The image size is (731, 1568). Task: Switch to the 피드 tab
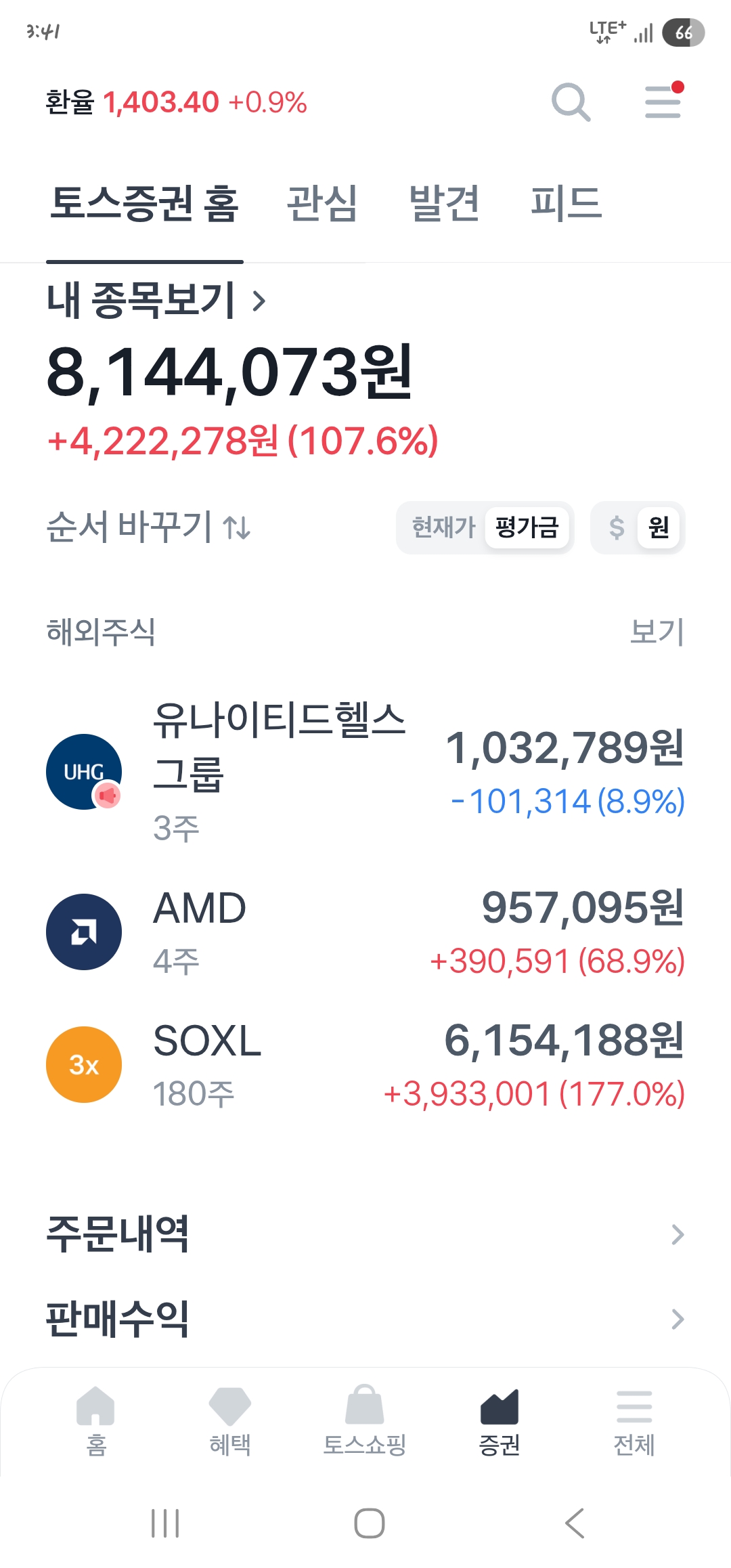(566, 204)
